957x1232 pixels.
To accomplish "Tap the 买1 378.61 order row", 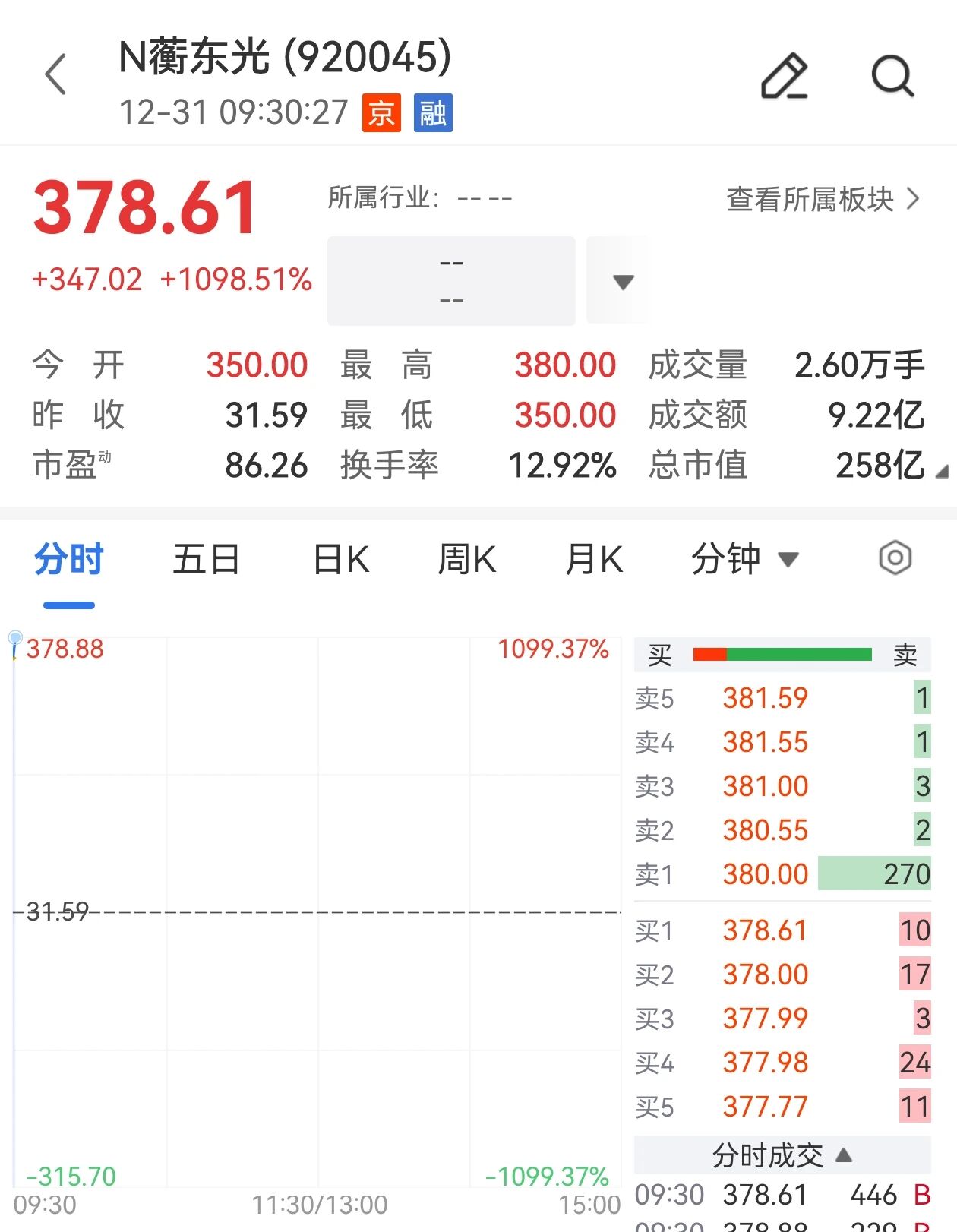I will 782,930.
